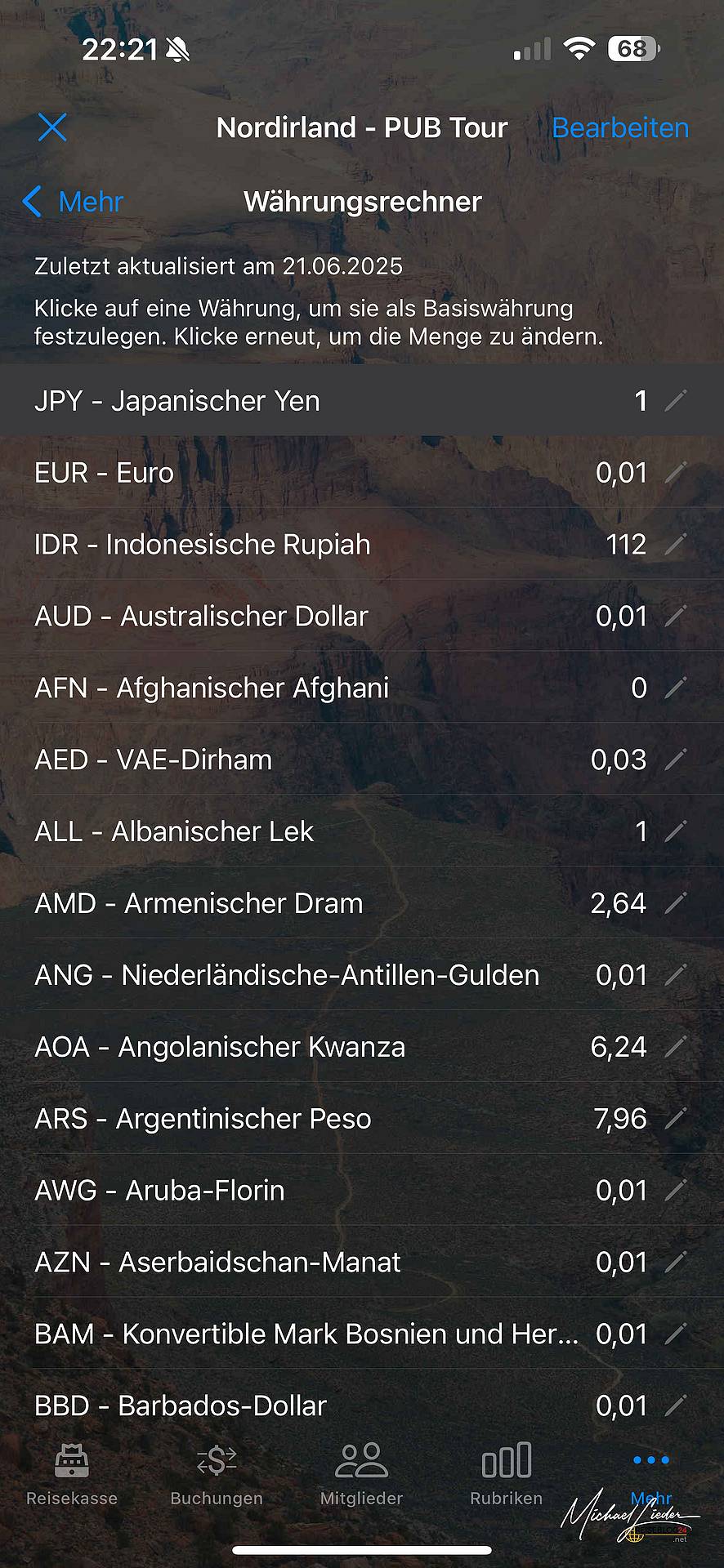
Task: Pick AZN - Aserbaidschan-Manat
Action: [362, 1263]
